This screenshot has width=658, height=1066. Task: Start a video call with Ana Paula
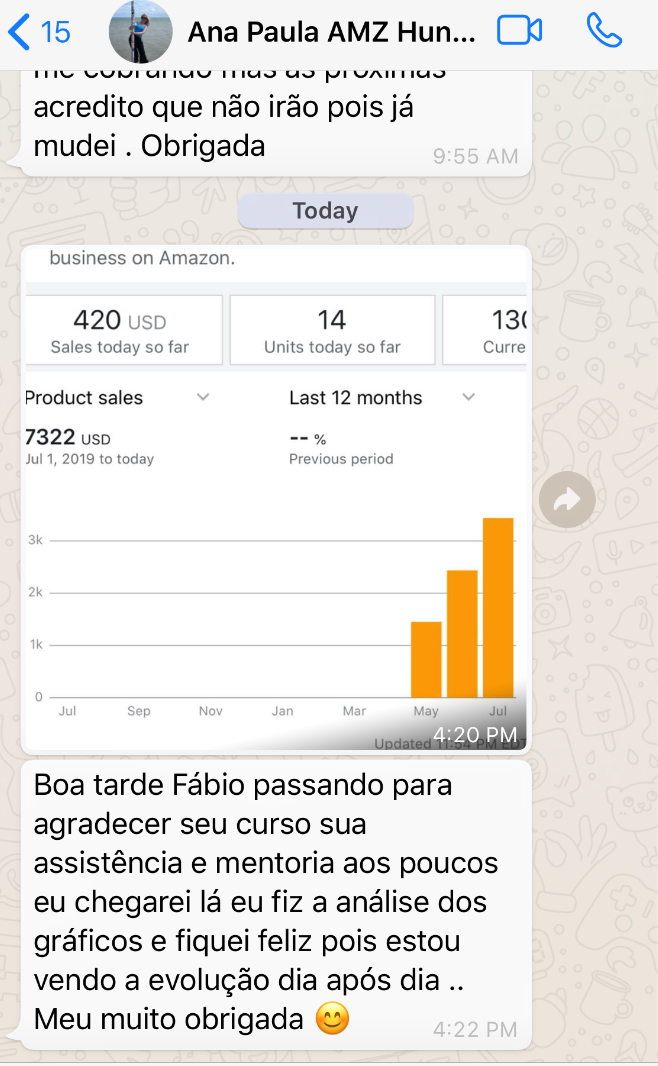pyautogui.click(x=519, y=32)
